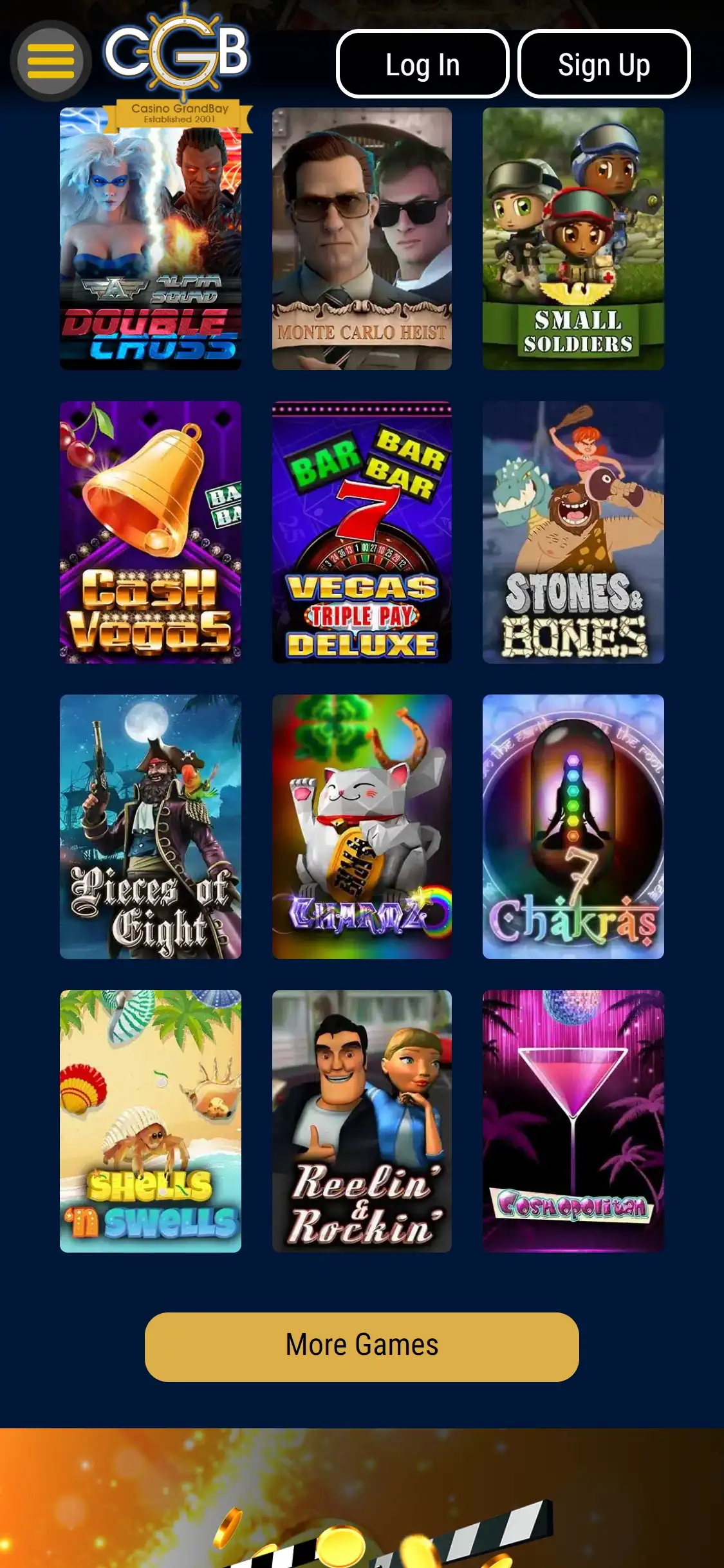The image size is (724, 1568).
Task: Open the Double Cross game
Action: [x=151, y=257]
